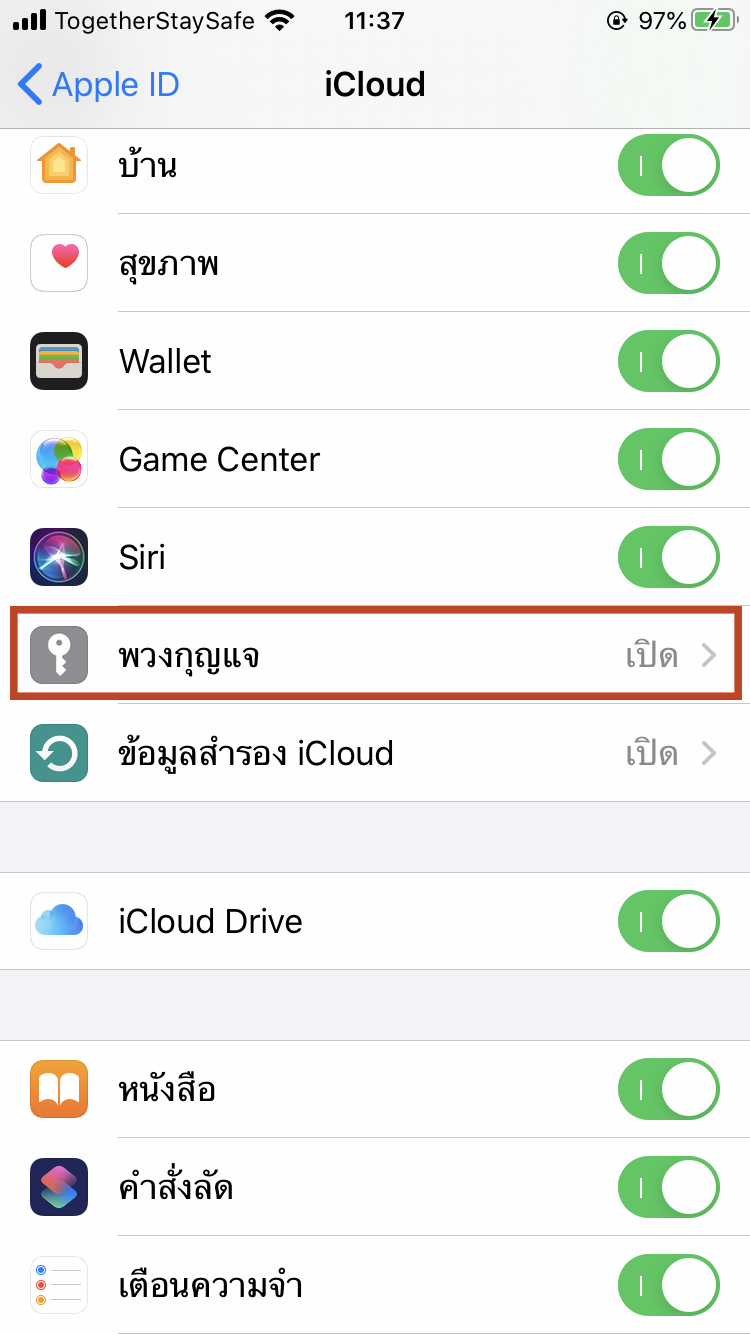Toggle the เตือนความจำ (Reminders) switch
Image resolution: width=750 pixels, height=1334 pixels.
(x=668, y=1285)
